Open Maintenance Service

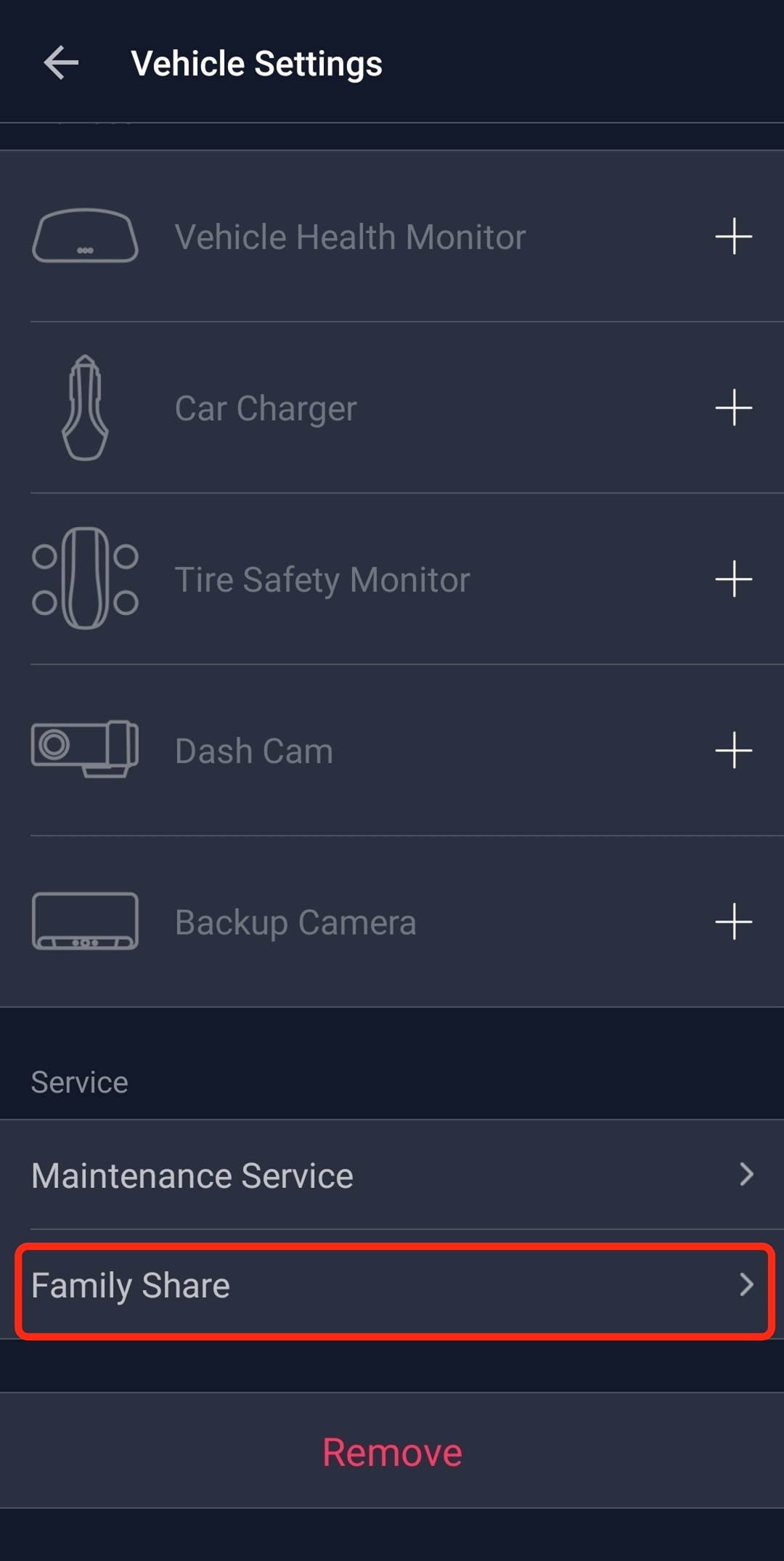click(x=392, y=1175)
